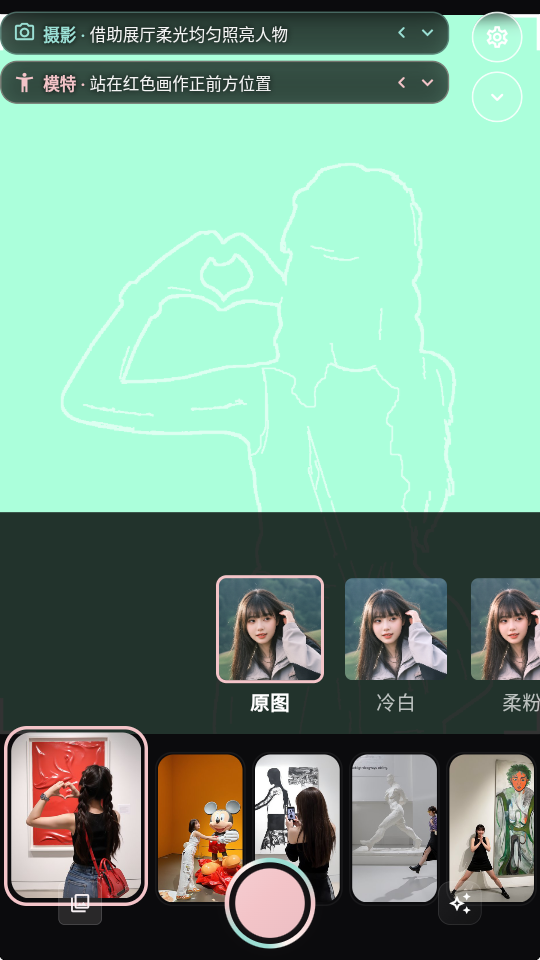Expand the 摄影 tip panel
Image resolution: width=540 pixels, height=960 pixels.
click(x=427, y=33)
